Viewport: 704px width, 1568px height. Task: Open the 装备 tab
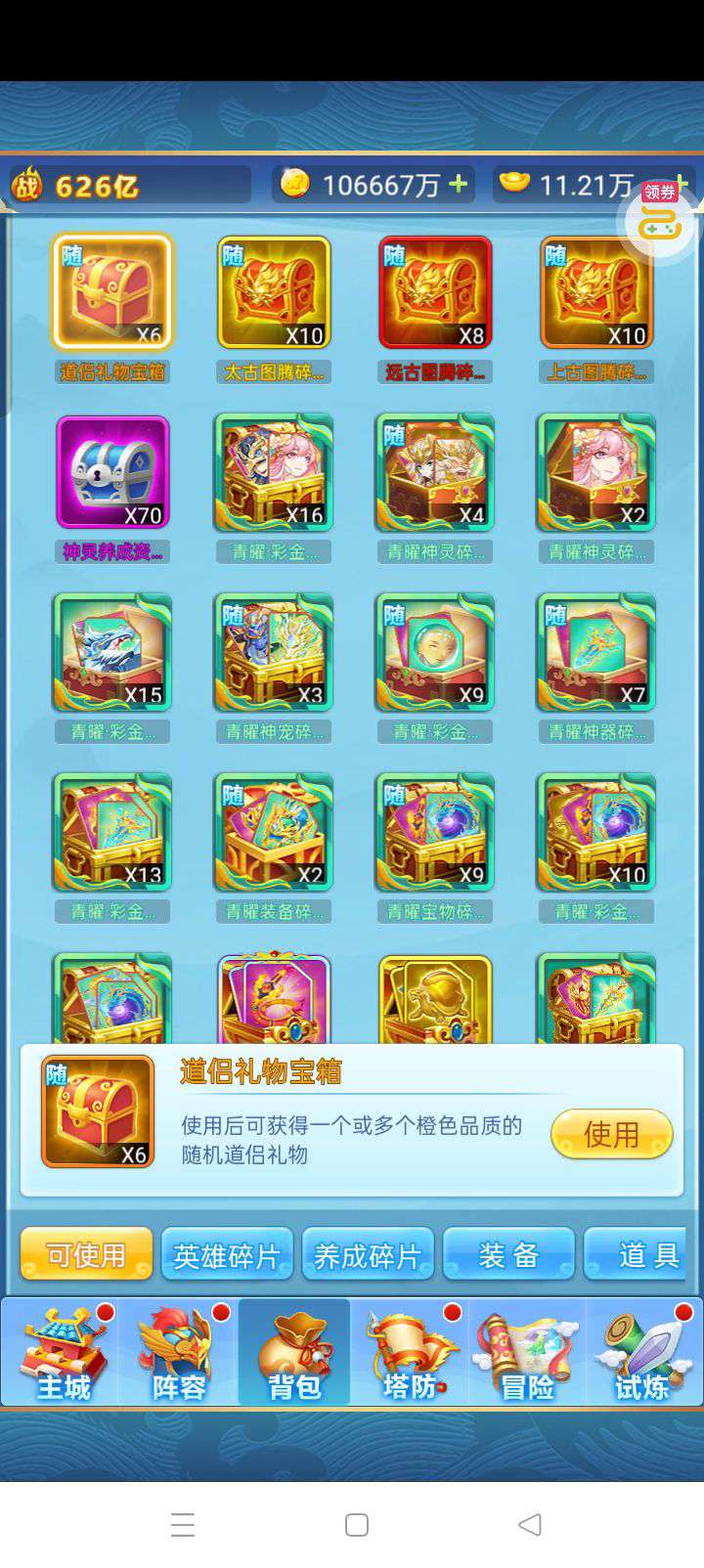(508, 1255)
